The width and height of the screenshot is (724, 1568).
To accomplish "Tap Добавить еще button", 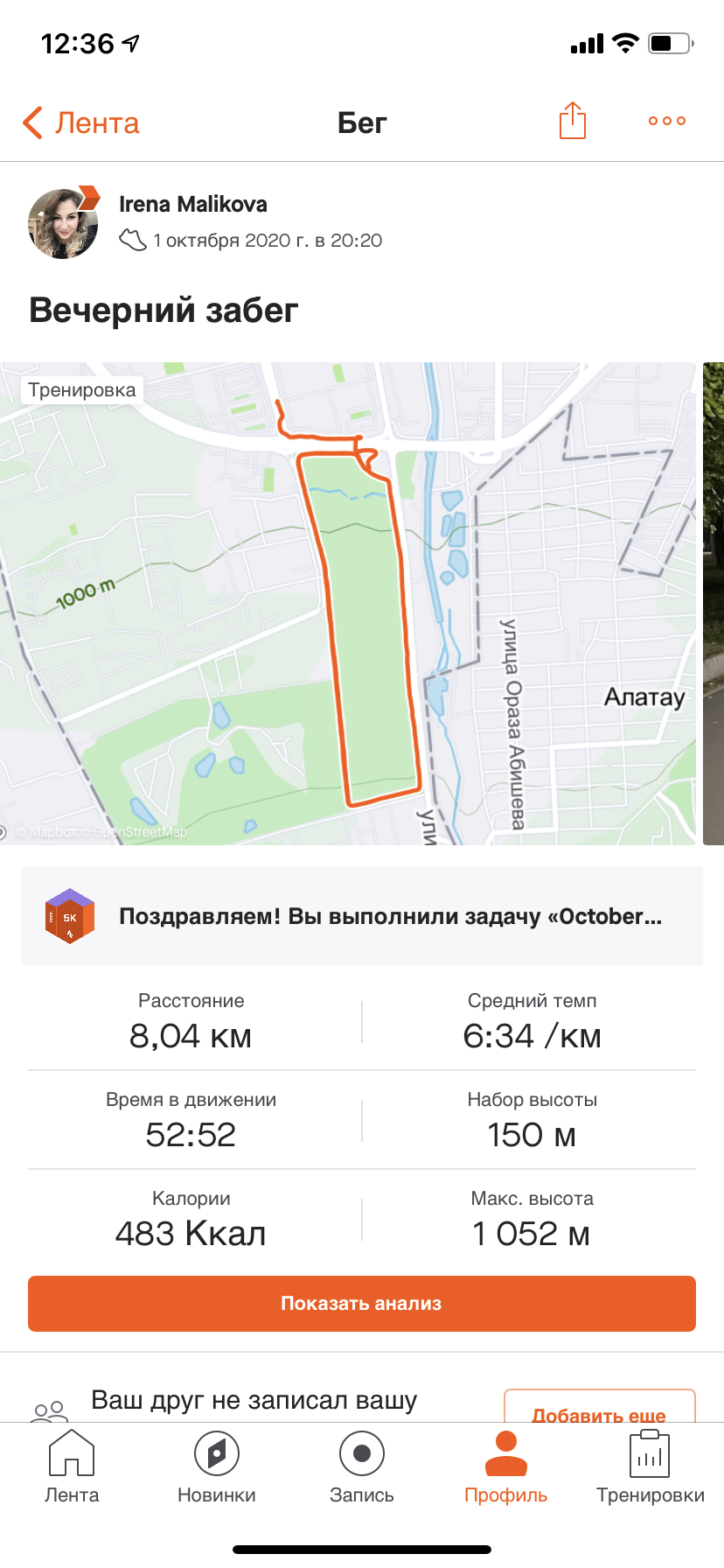I will point(599,1407).
